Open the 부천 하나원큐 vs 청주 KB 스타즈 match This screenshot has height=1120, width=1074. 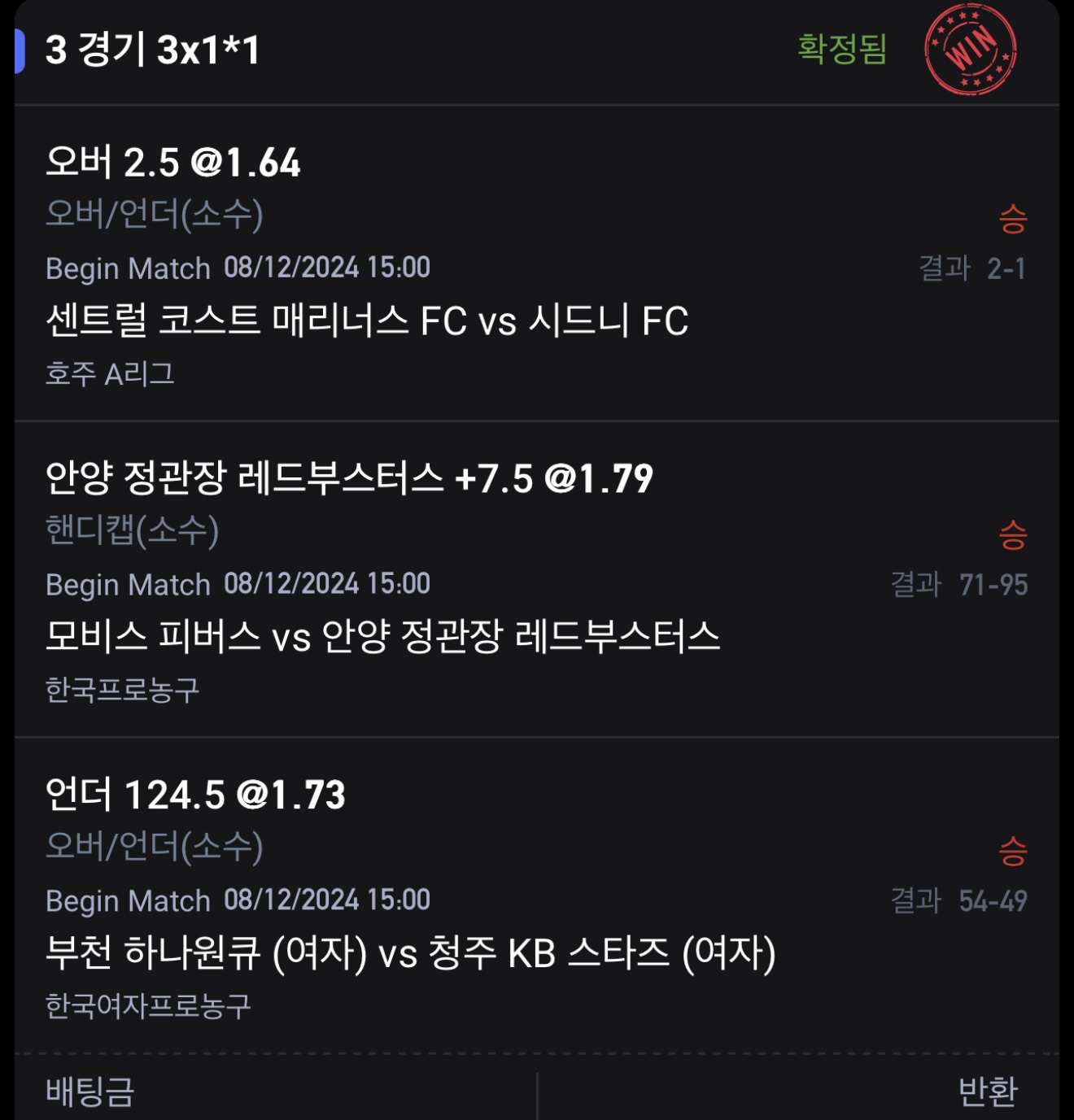[410, 953]
